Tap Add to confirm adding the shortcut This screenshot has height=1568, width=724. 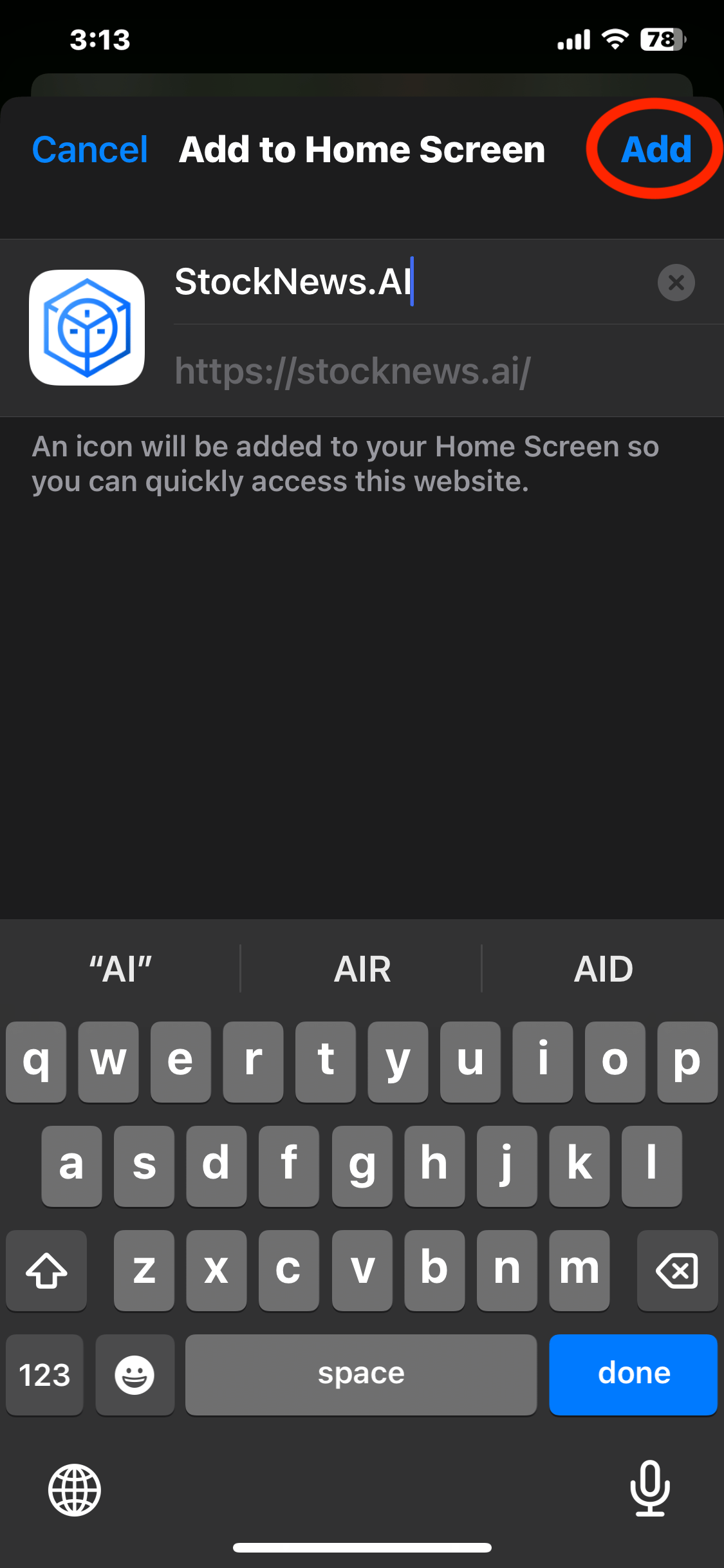click(656, 149)
